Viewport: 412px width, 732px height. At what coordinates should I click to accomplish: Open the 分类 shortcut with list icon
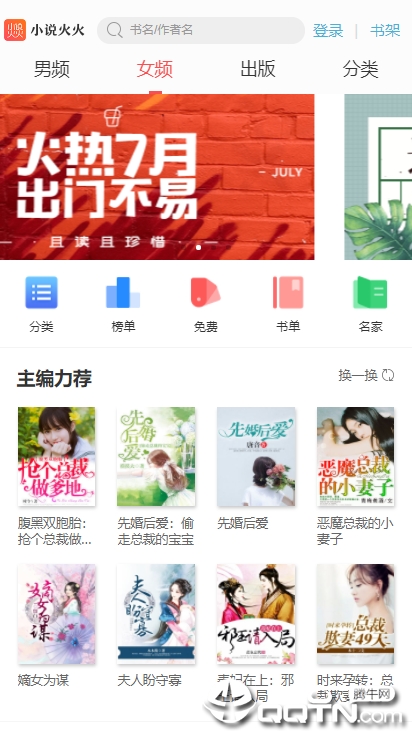click(41, 304)
